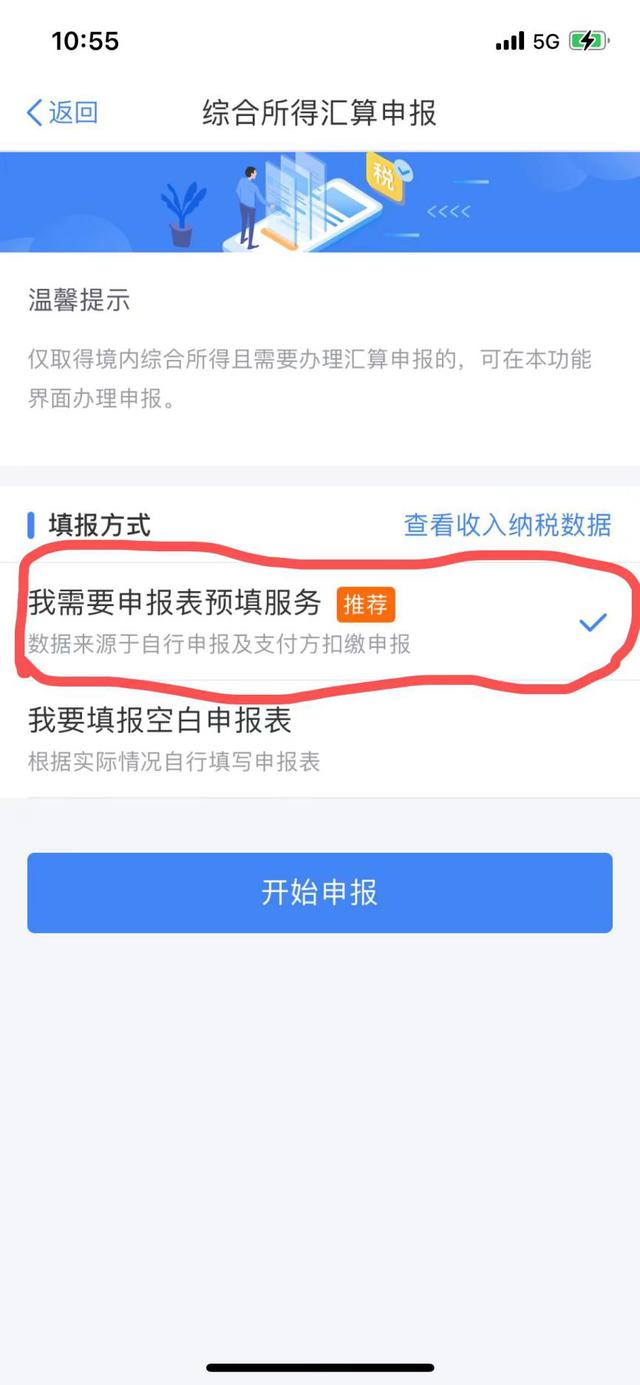Tap the 开始申报 button
640x1385 pixels.
coord(319,892)
